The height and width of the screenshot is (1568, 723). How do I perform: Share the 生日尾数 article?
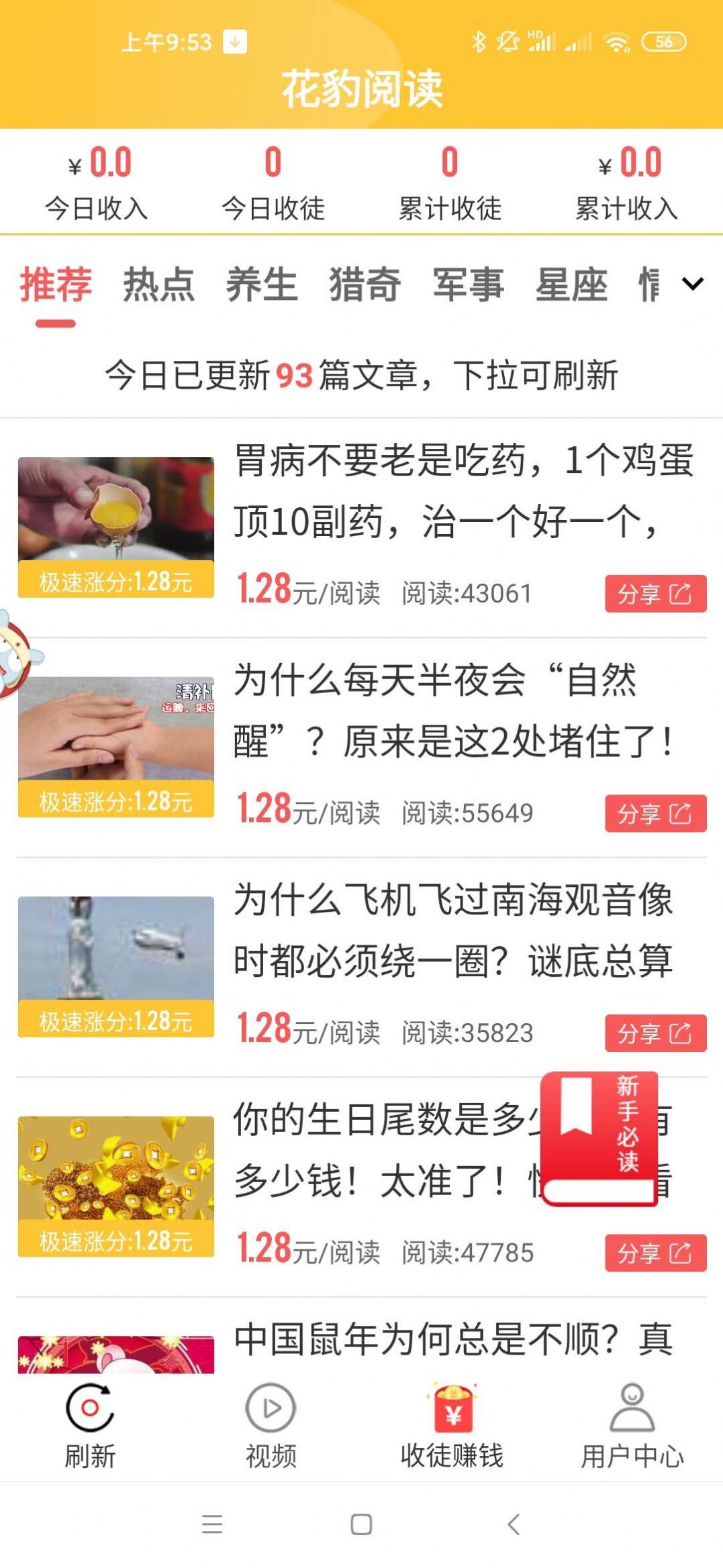[655, 1253]
